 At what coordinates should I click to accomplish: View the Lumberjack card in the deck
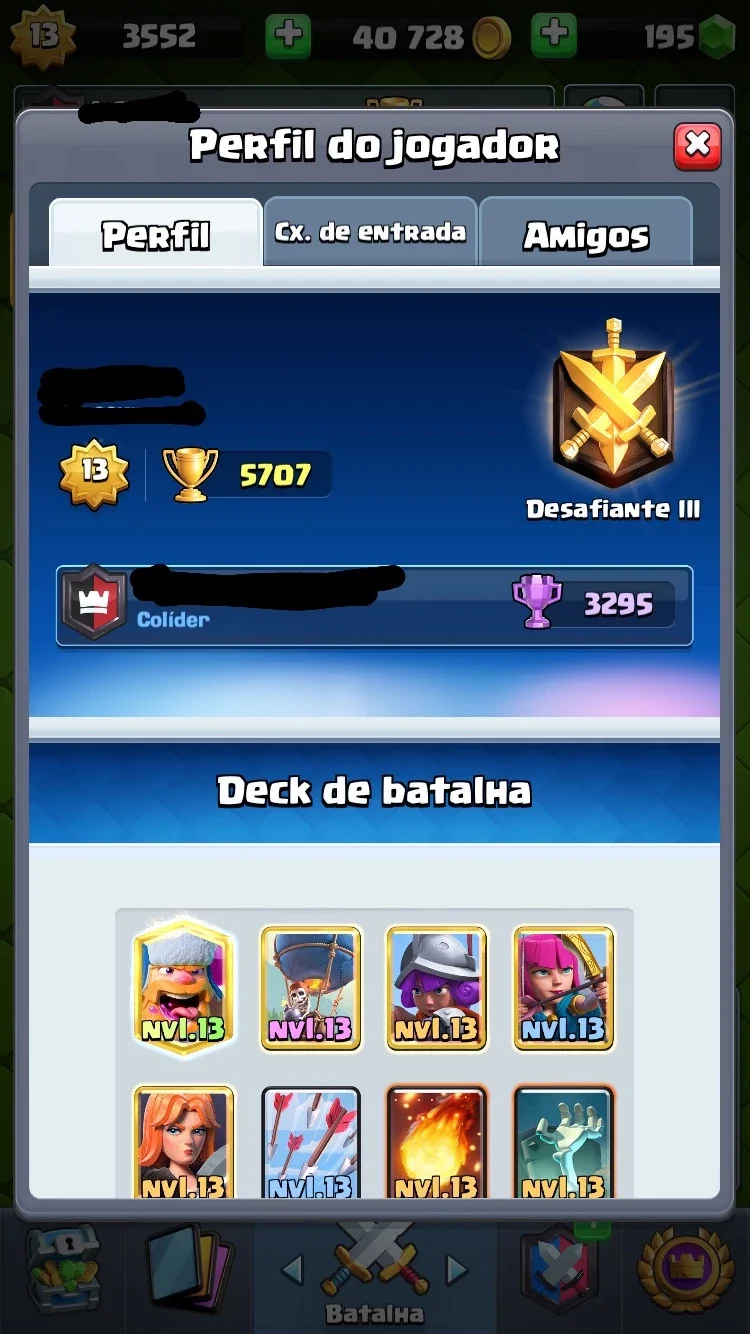click(x=183, y=986)
